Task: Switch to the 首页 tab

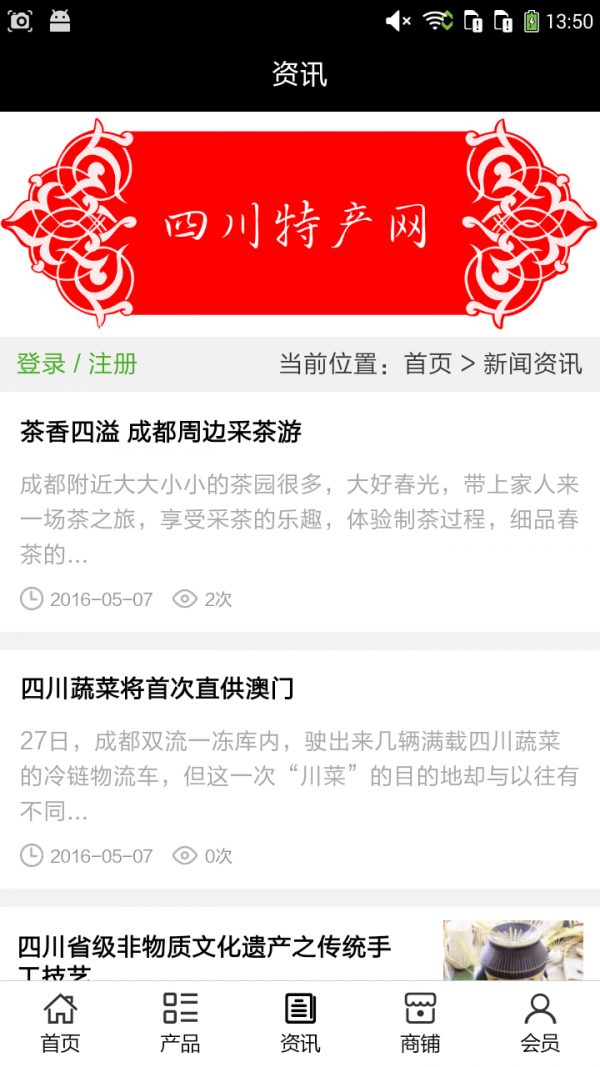Action: (60, 1023)
